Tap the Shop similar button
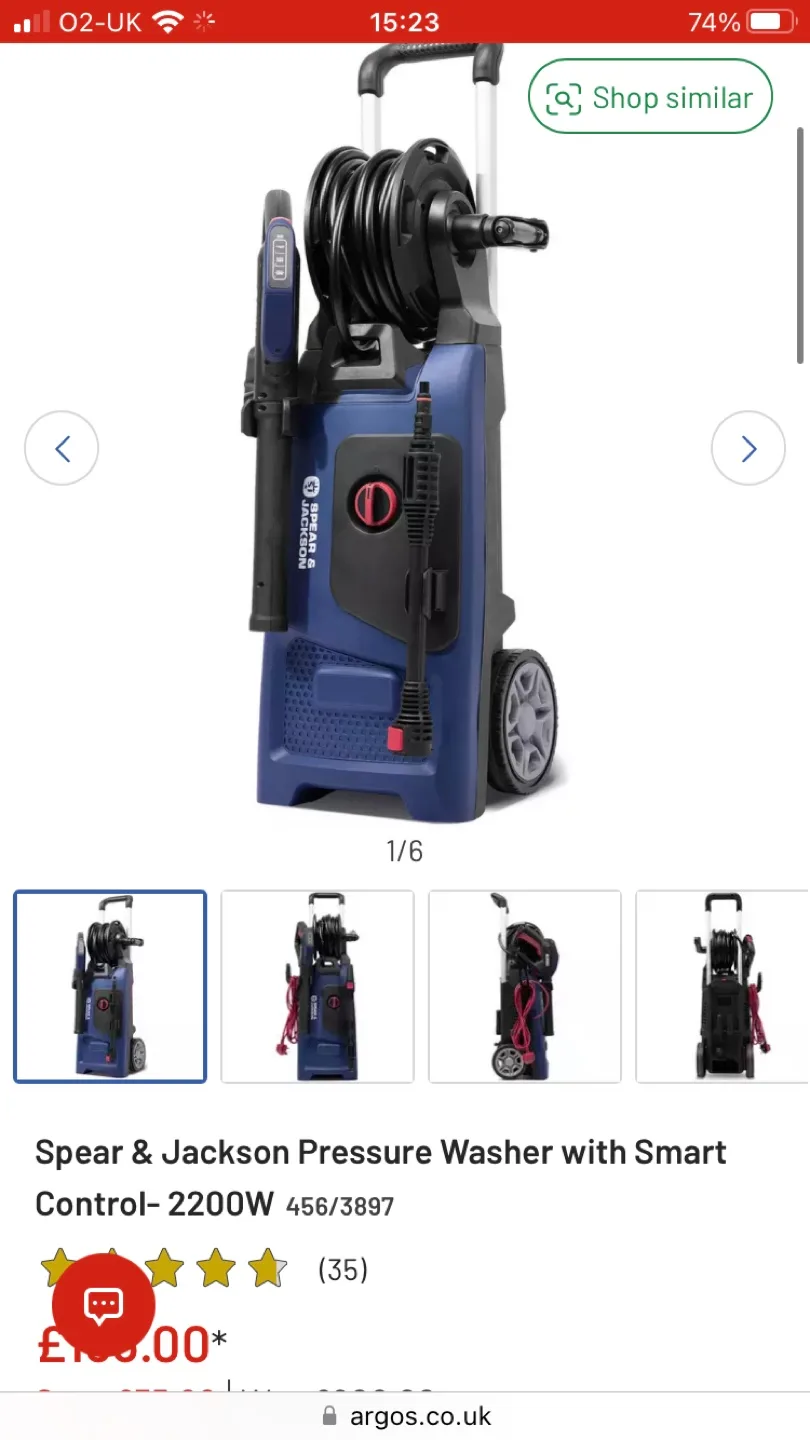810x1440 pixels. point(650,97)
